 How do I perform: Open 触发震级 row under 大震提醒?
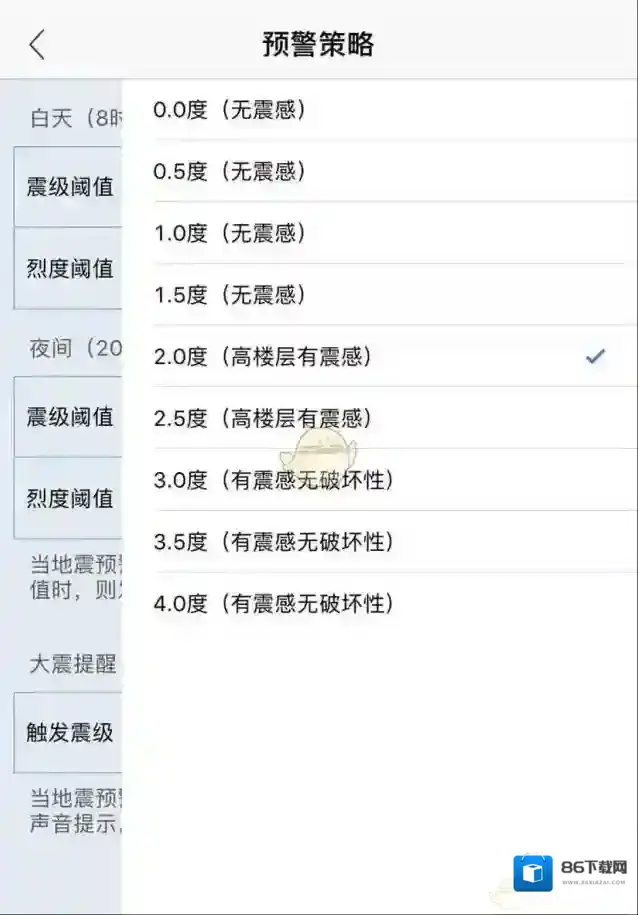point(68,733)
